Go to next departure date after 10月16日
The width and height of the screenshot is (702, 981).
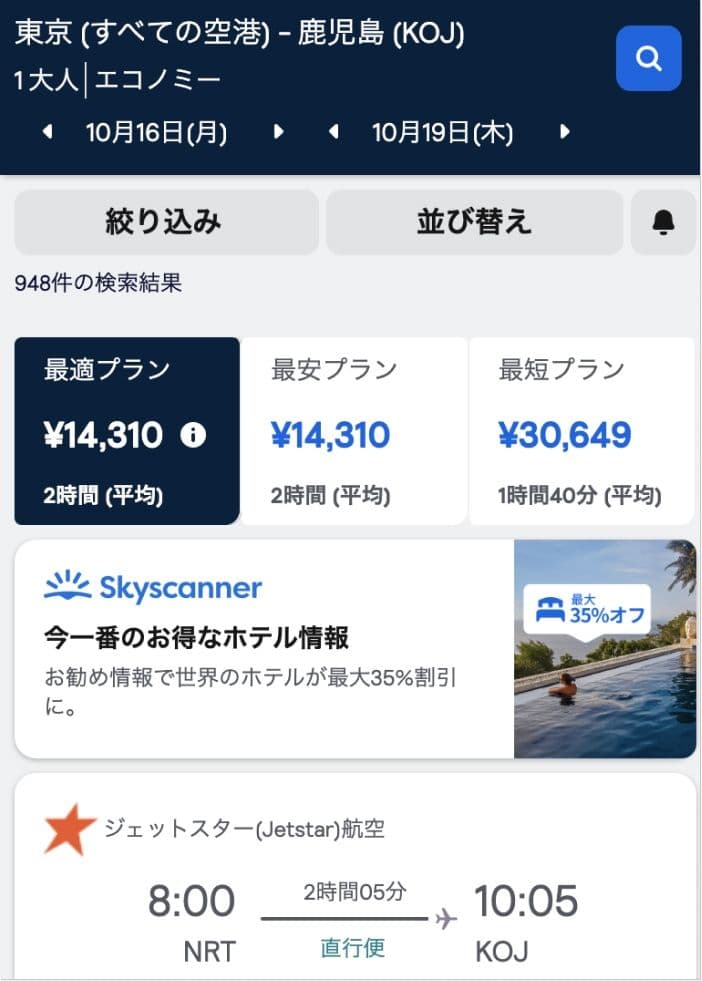tap(278, 132)
